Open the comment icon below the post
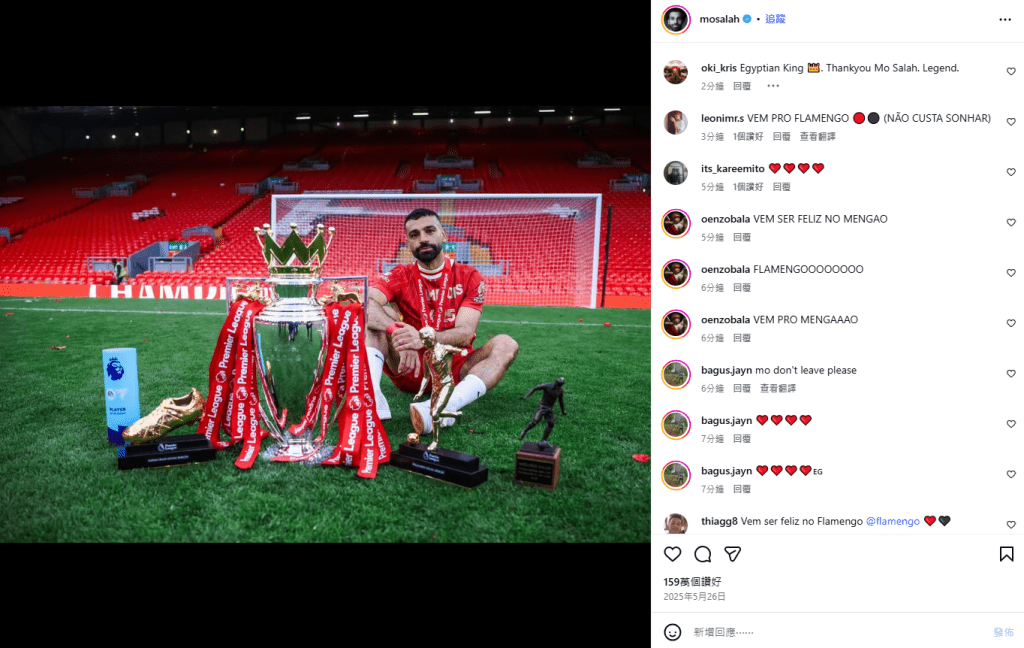The height and width of the screenshot is (648, 1024). coord(703,554)
